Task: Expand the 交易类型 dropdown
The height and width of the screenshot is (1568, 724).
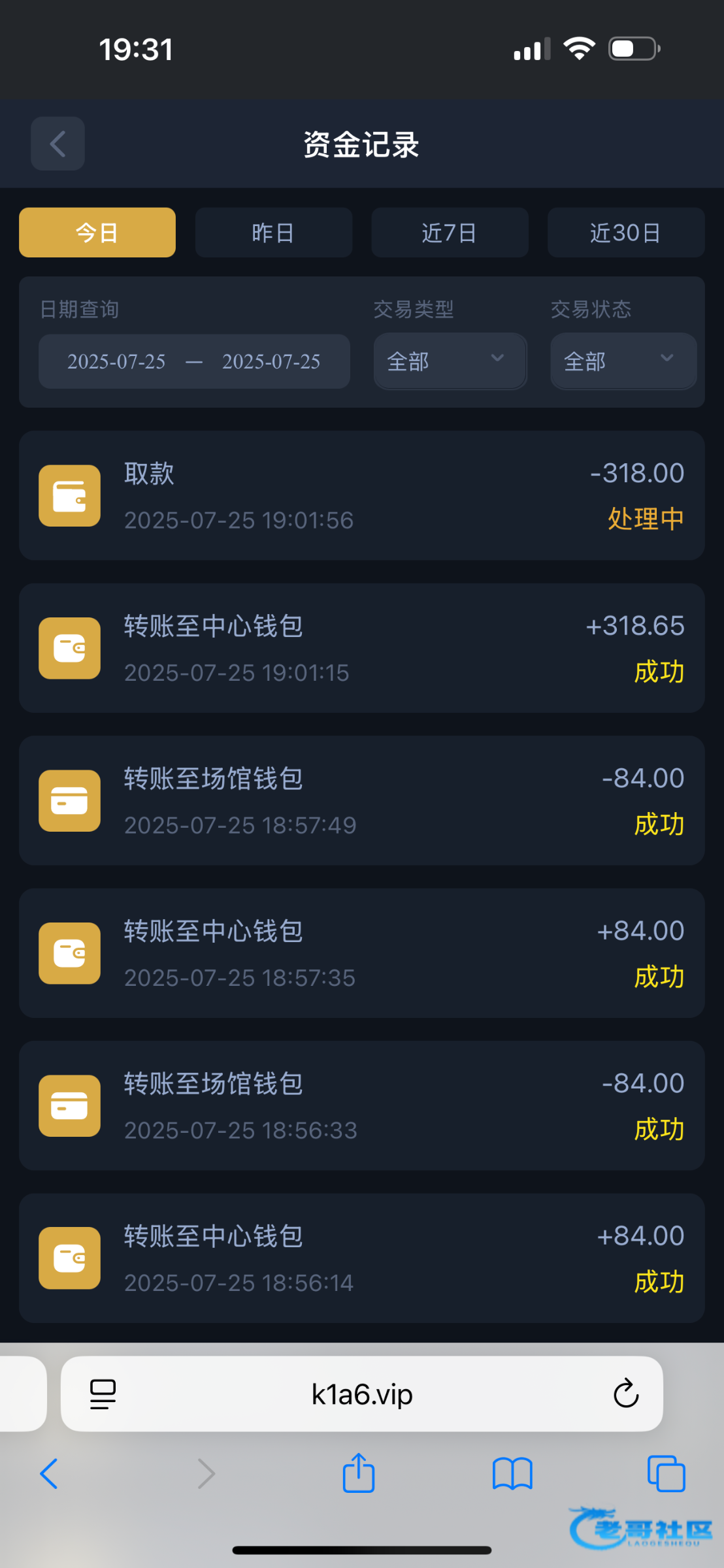Action: click(450, 361)
